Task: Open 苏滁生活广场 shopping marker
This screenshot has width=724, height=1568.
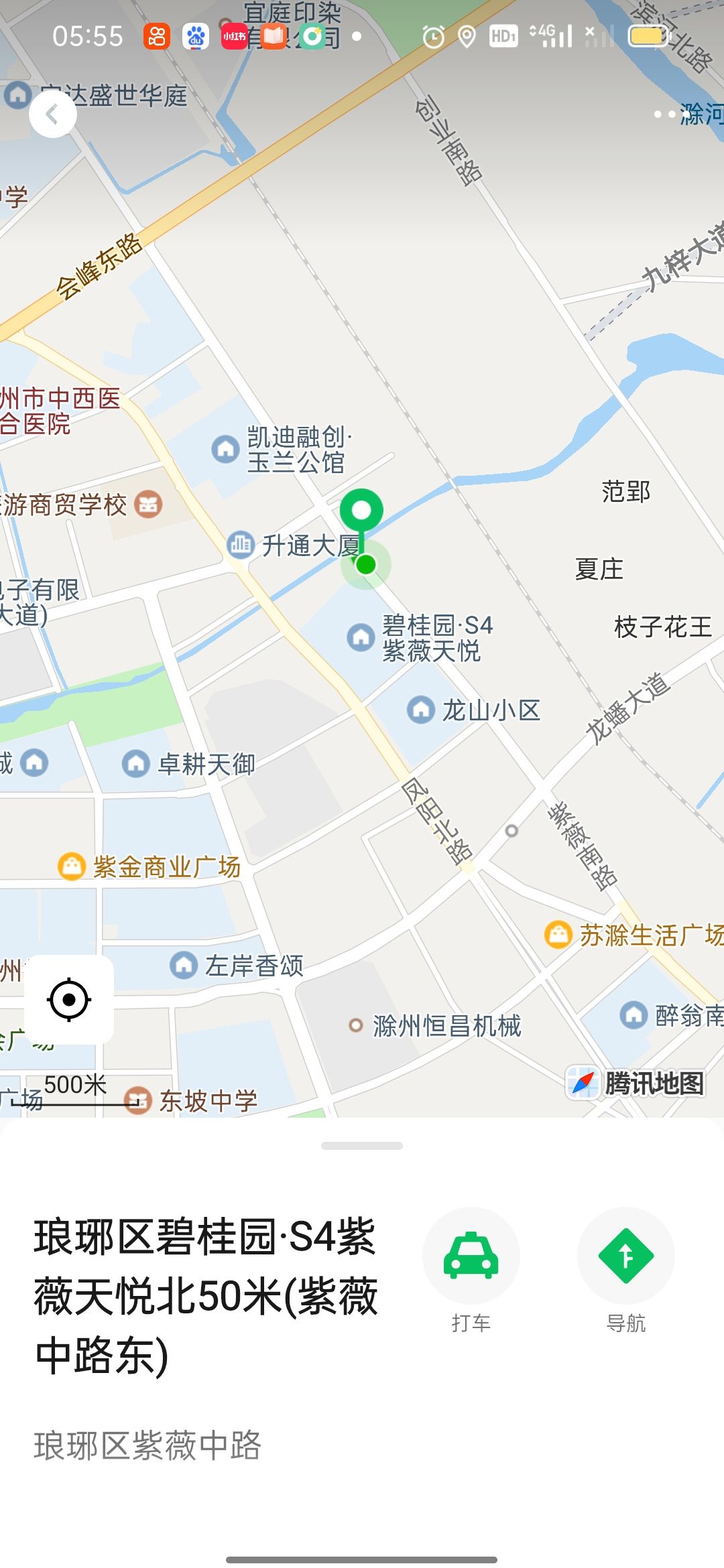Action: coord(558,934)
